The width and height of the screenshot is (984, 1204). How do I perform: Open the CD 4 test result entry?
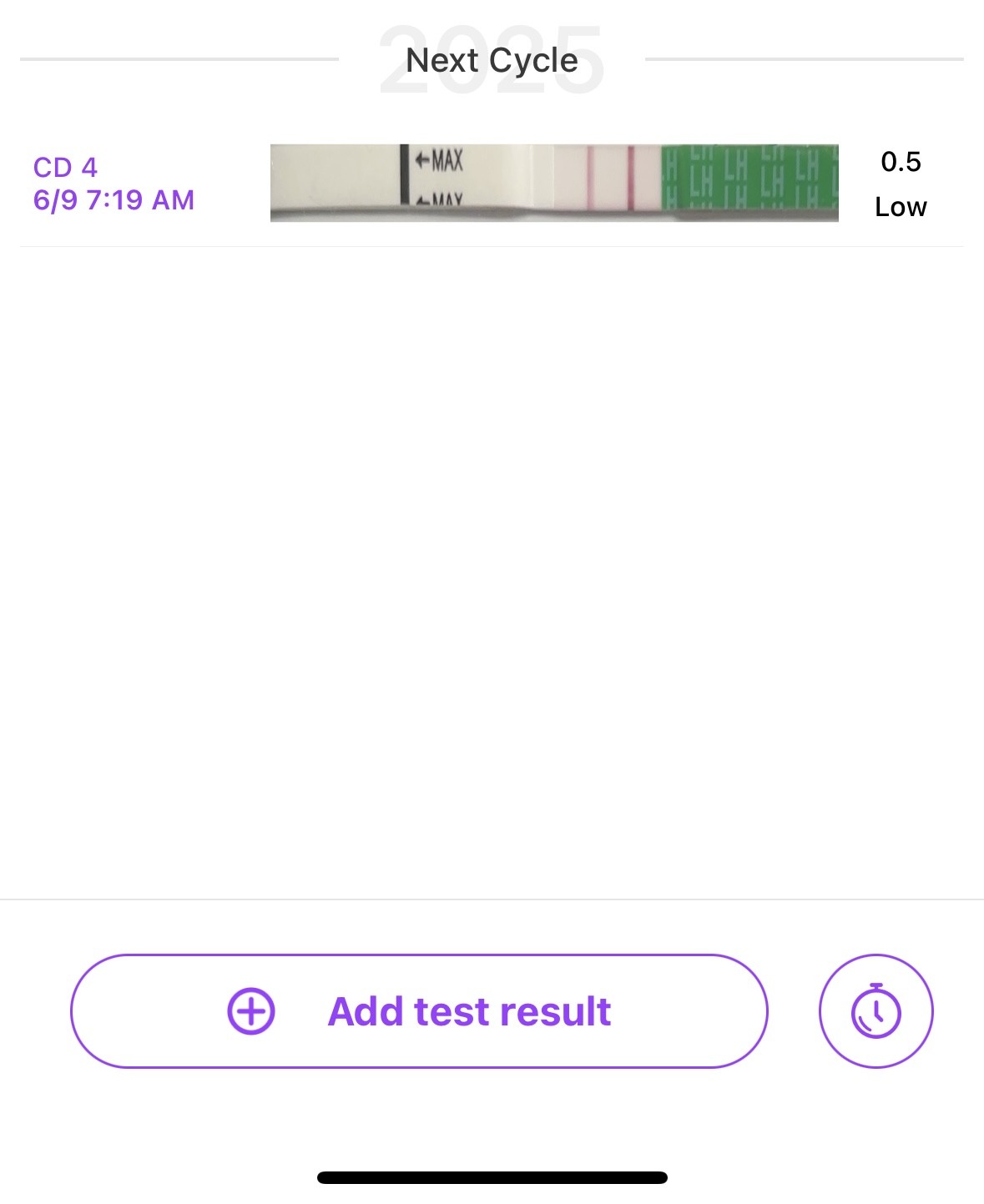[491, 184]
